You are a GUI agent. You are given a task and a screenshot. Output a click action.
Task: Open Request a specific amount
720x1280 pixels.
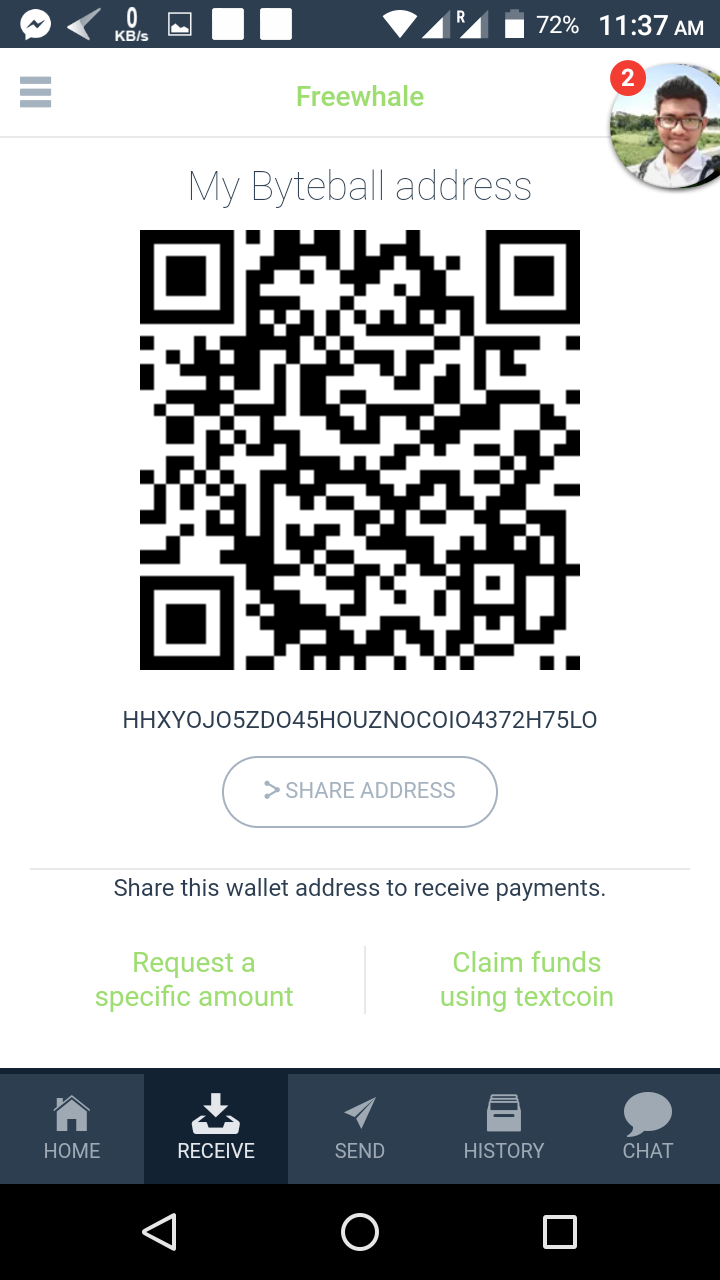(x=194, y=979)
